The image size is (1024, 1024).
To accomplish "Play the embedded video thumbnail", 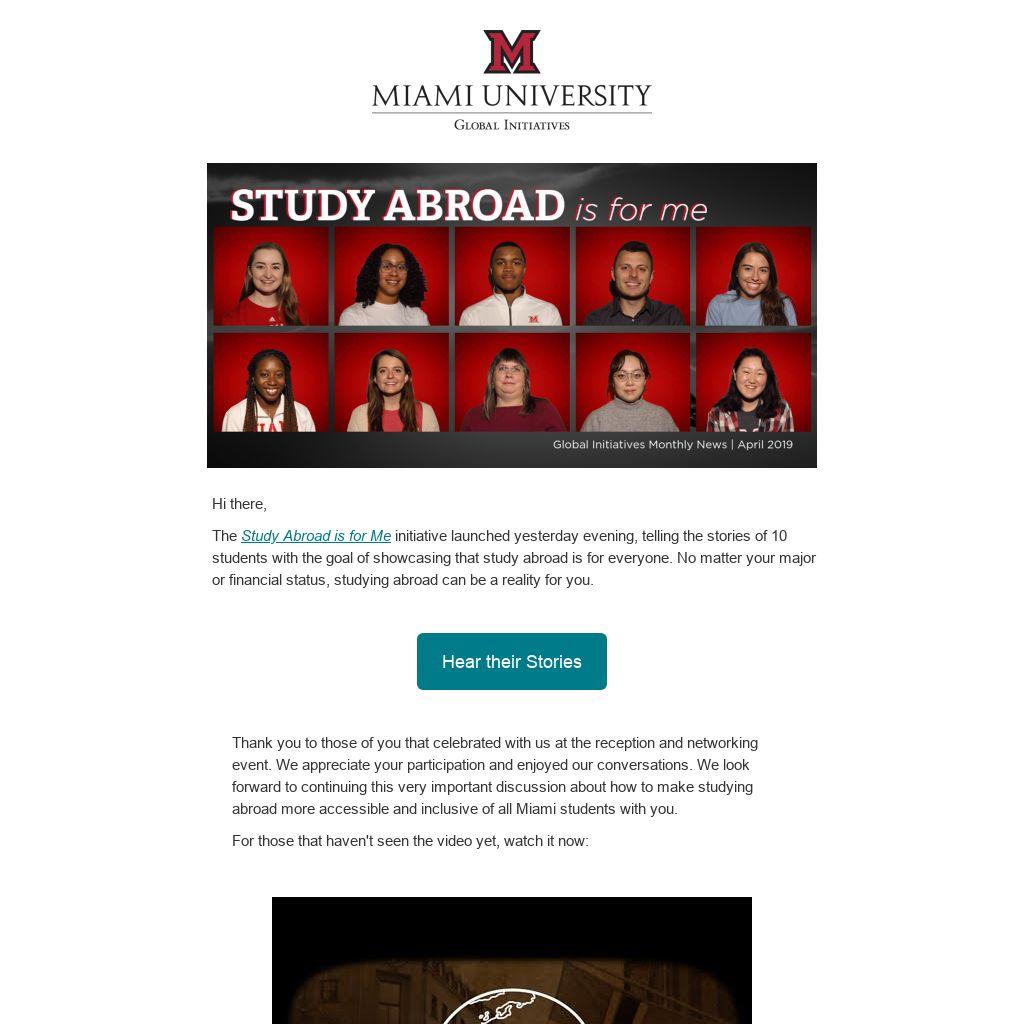I will click(x=511, y=960).
